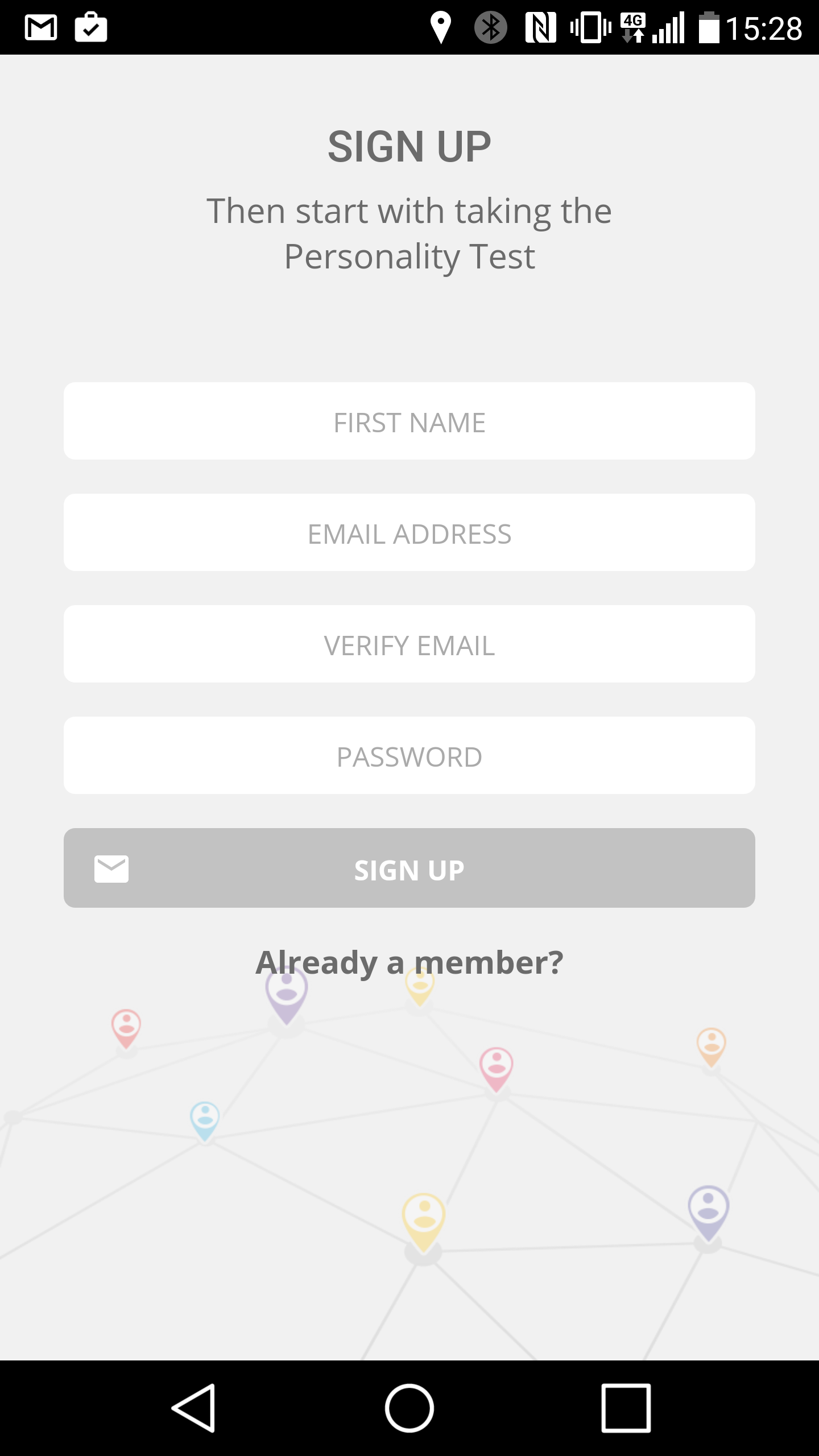Select the Verify Email field
The image size is (819, 1456).
(x=409, y=644)
